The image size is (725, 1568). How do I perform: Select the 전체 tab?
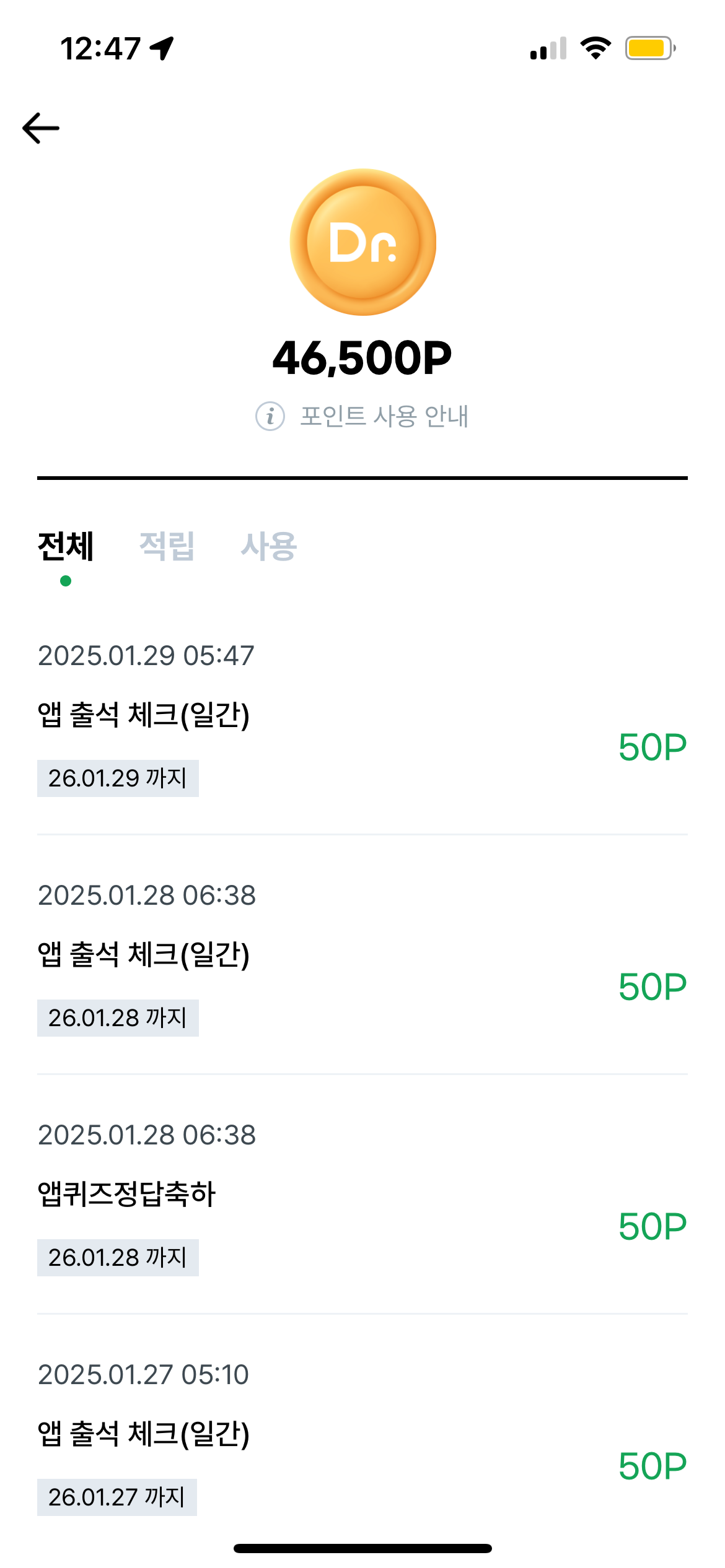click(66, 546)
